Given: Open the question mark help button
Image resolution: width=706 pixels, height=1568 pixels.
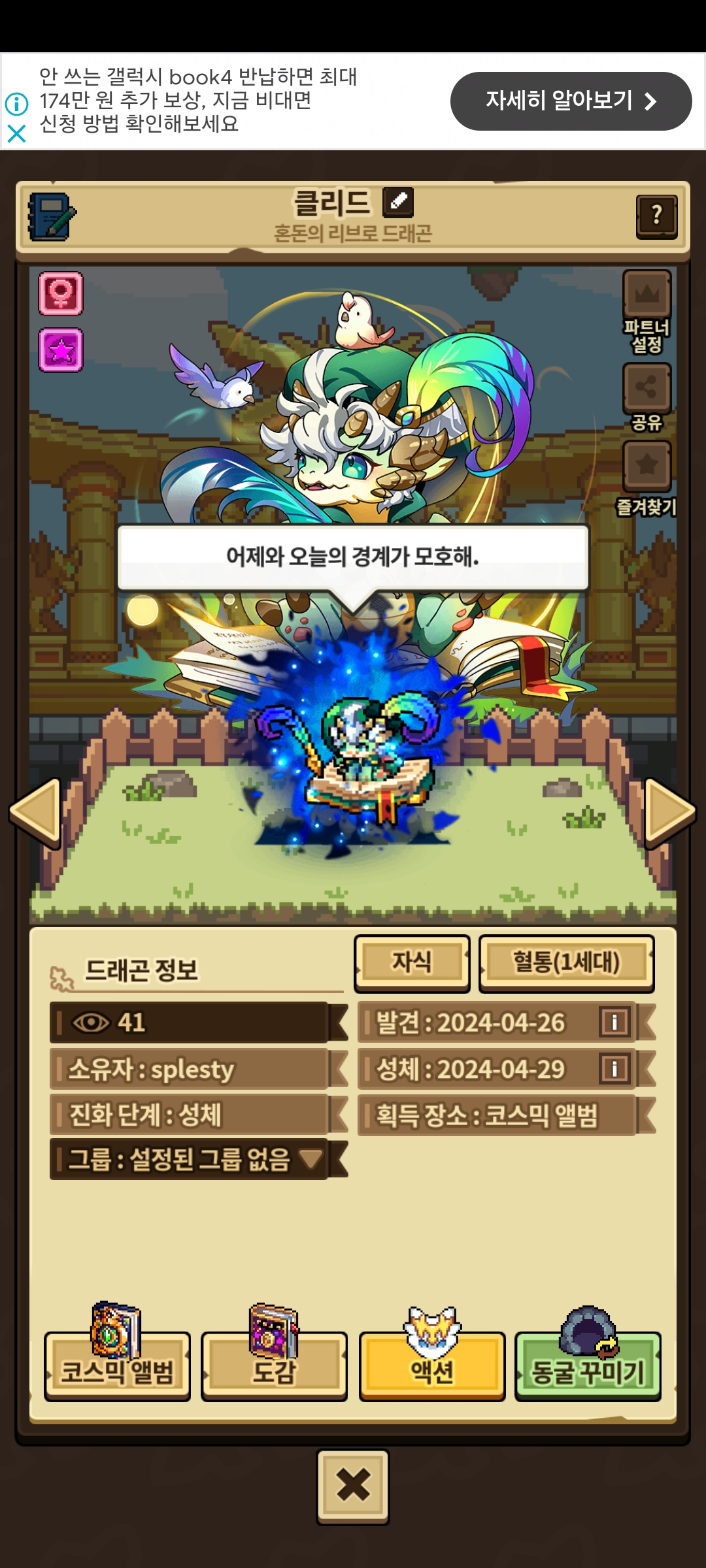Looking at the screenshot, I should (656, 216).
